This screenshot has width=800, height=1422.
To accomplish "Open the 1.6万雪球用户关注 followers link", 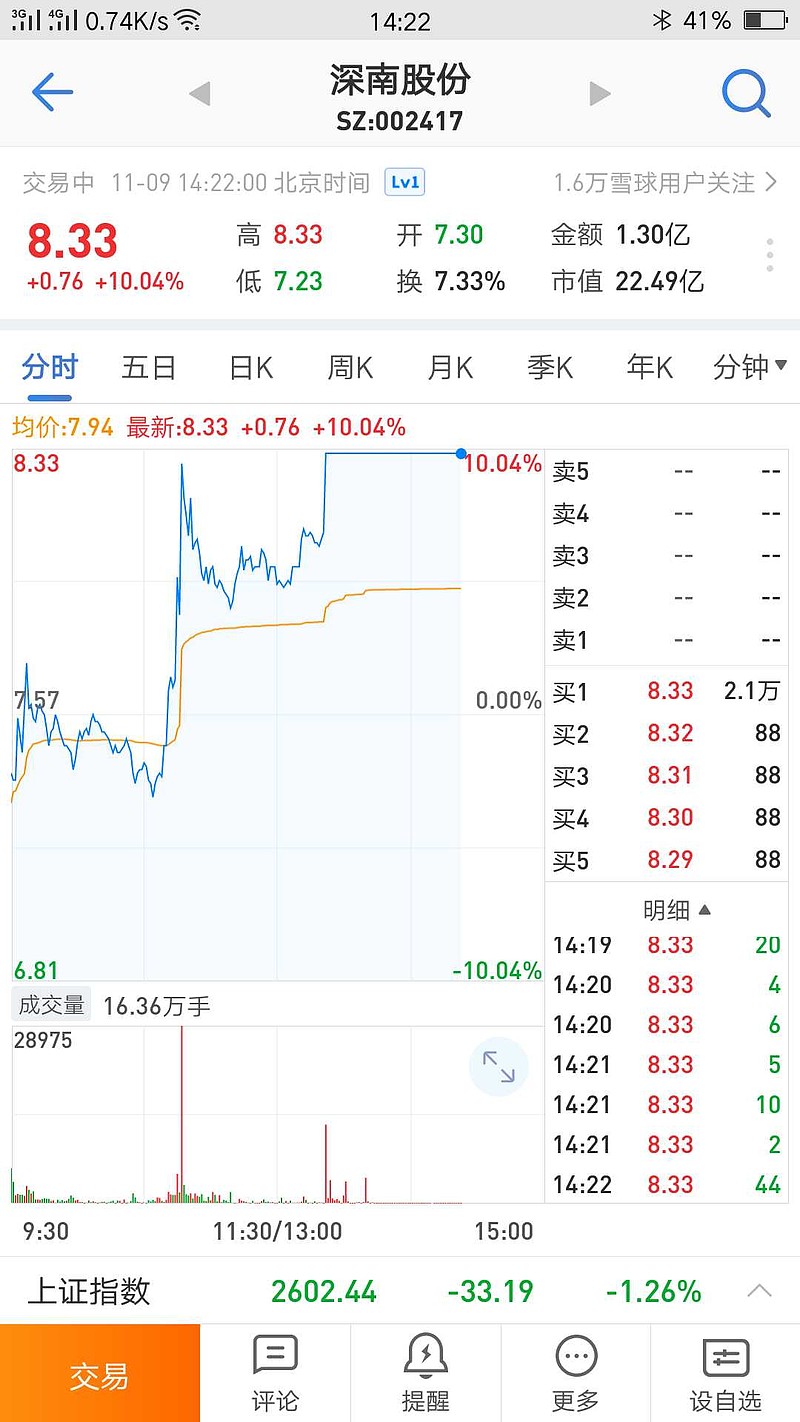I will pos(666,183).
